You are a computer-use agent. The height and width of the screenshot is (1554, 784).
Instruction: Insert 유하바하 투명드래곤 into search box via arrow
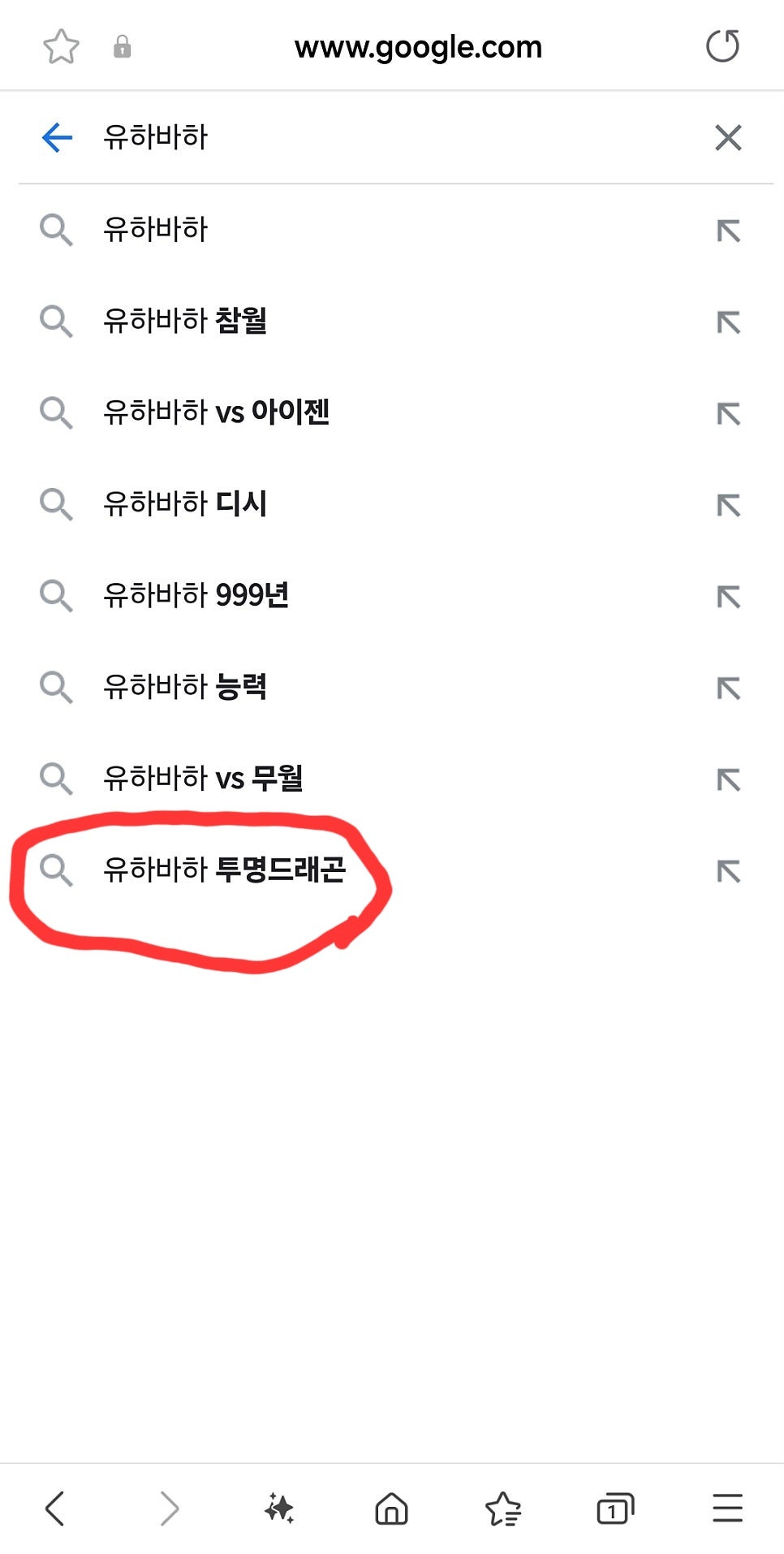tap(728, 871)
